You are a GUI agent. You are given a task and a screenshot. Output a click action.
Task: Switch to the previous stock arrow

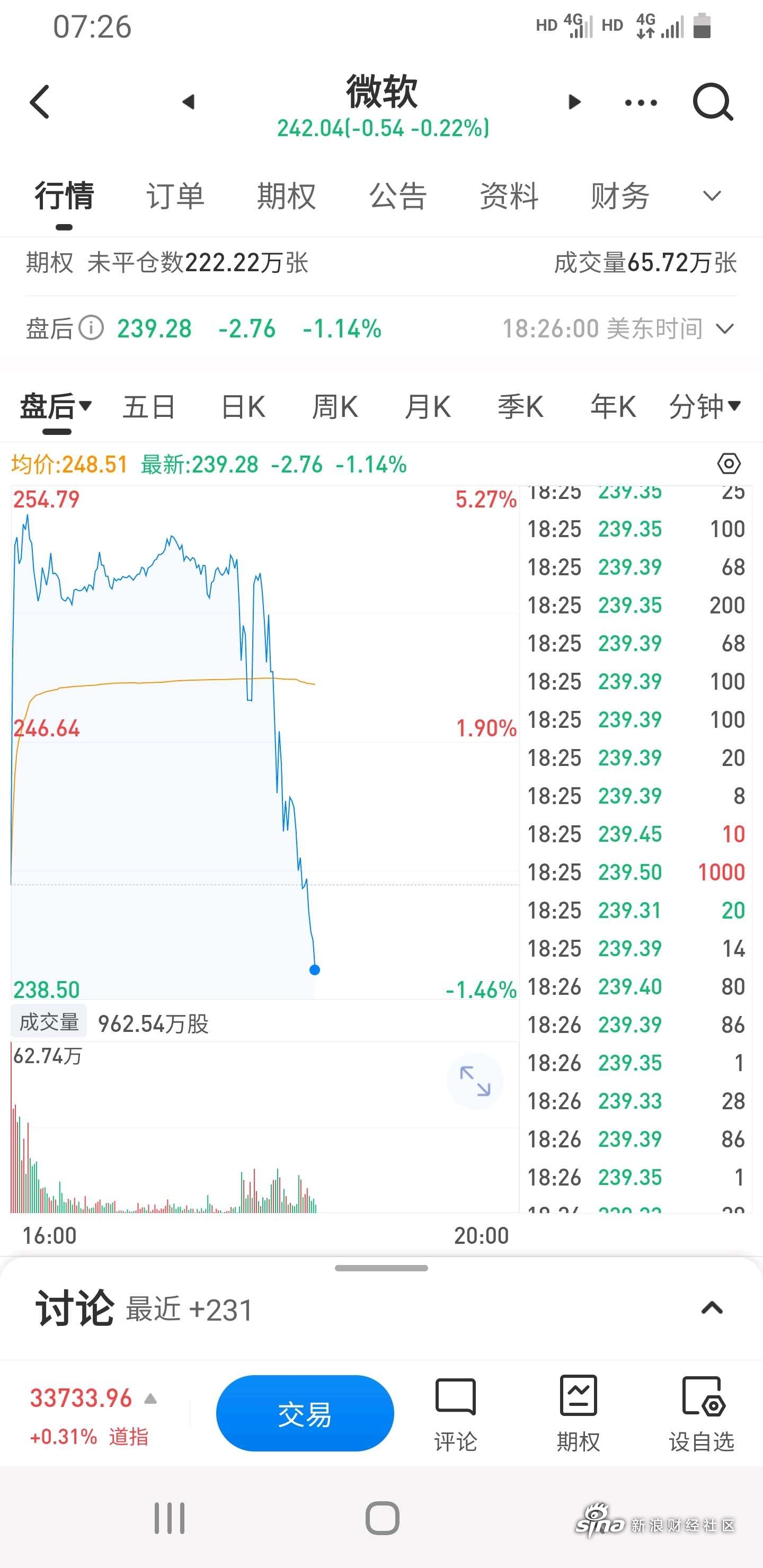click(x=188, y=102)
